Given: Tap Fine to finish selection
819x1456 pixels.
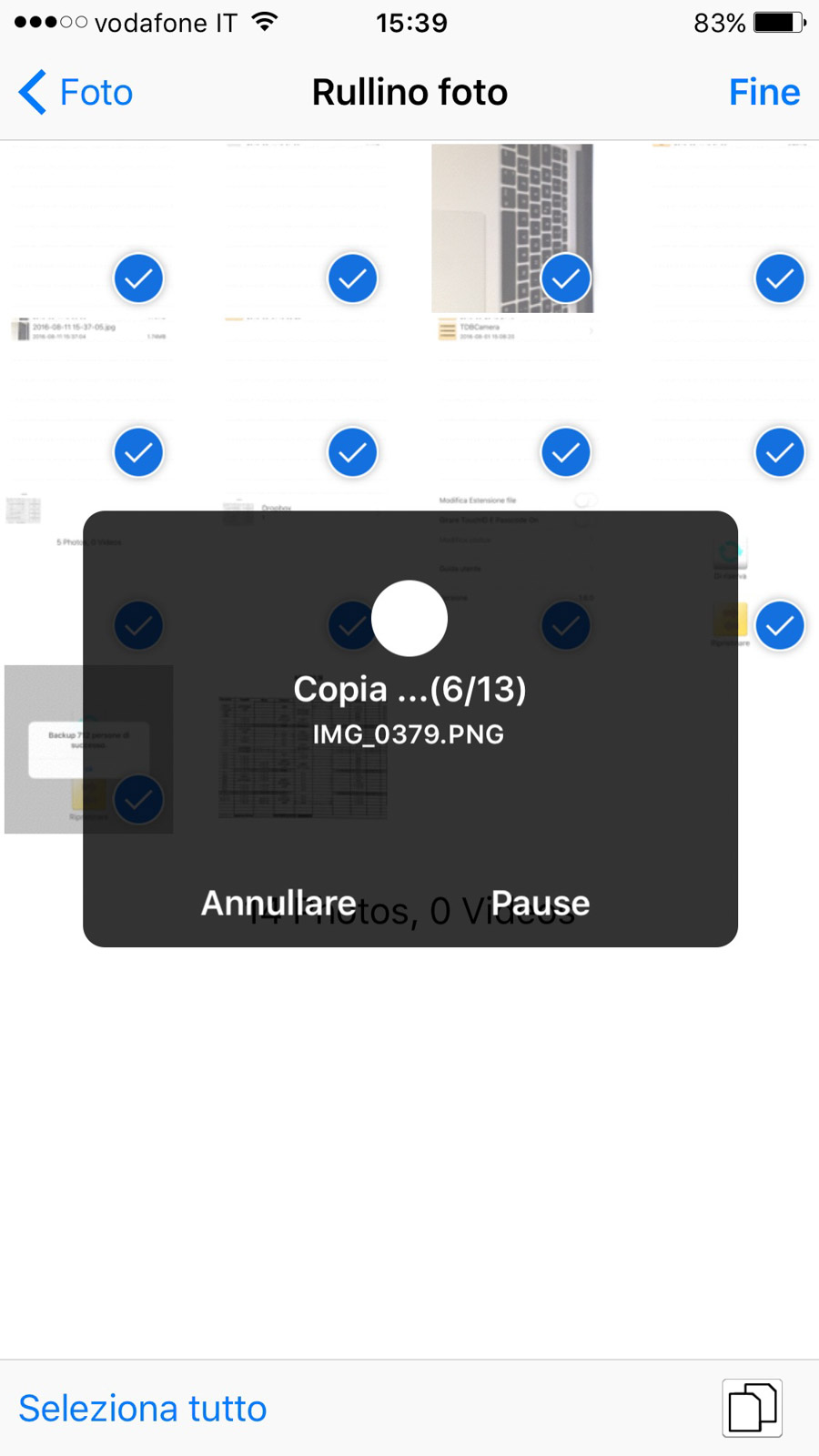Looking at the screenshot, I should coord(763,92).
